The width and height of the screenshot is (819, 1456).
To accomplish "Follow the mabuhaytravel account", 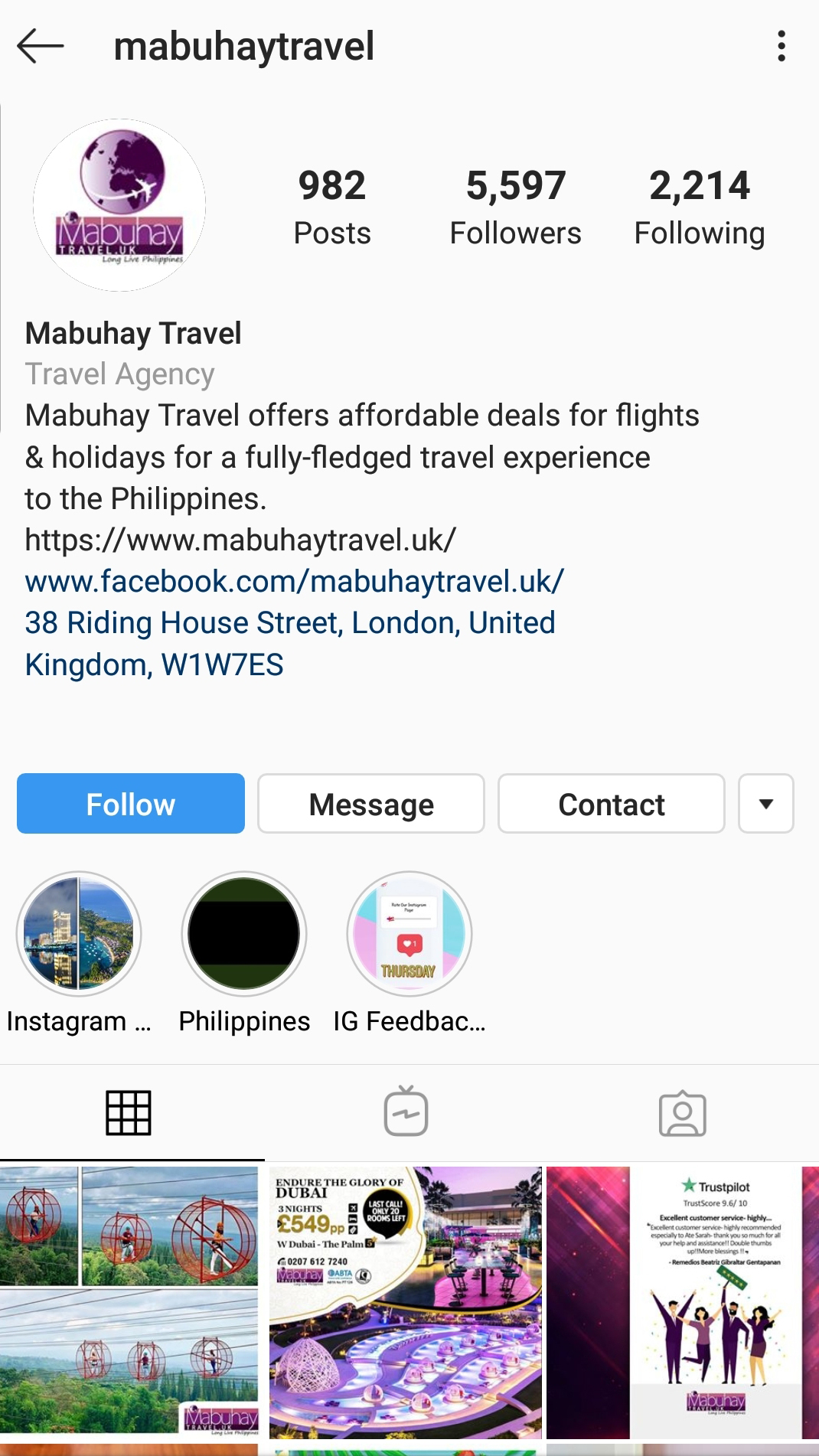I will 131,804.
